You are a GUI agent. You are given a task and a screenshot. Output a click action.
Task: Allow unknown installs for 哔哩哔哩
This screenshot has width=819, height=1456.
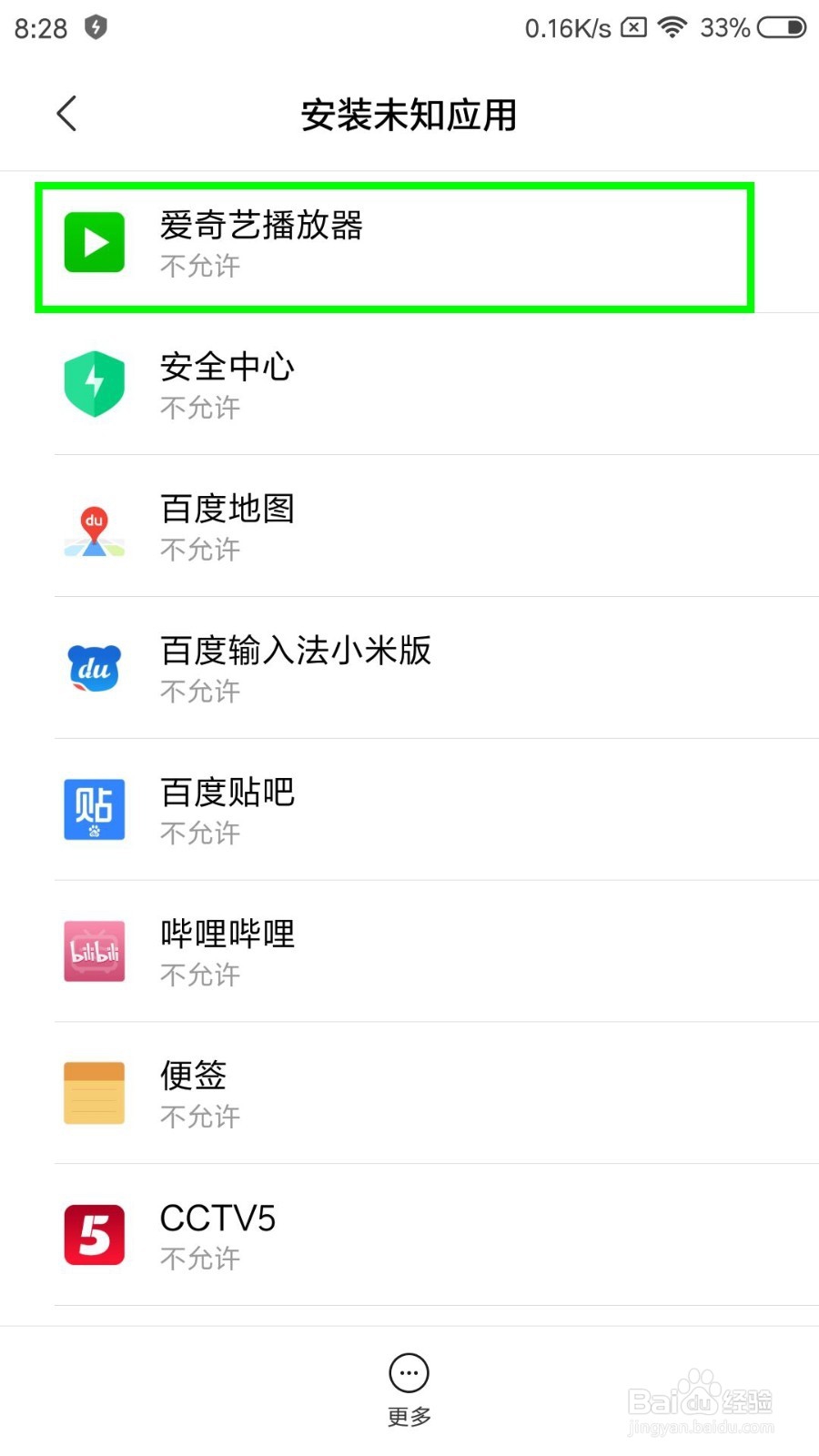[409, 951]
